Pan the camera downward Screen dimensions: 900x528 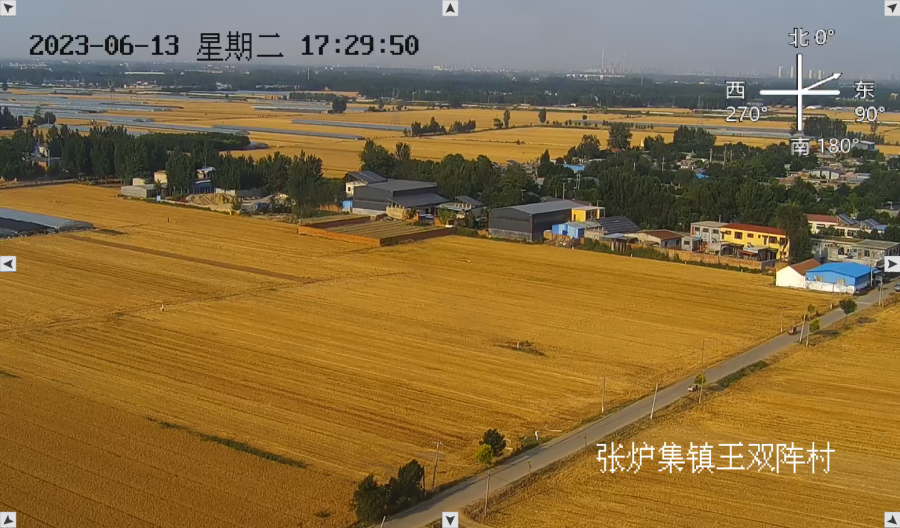coord(450,520)
